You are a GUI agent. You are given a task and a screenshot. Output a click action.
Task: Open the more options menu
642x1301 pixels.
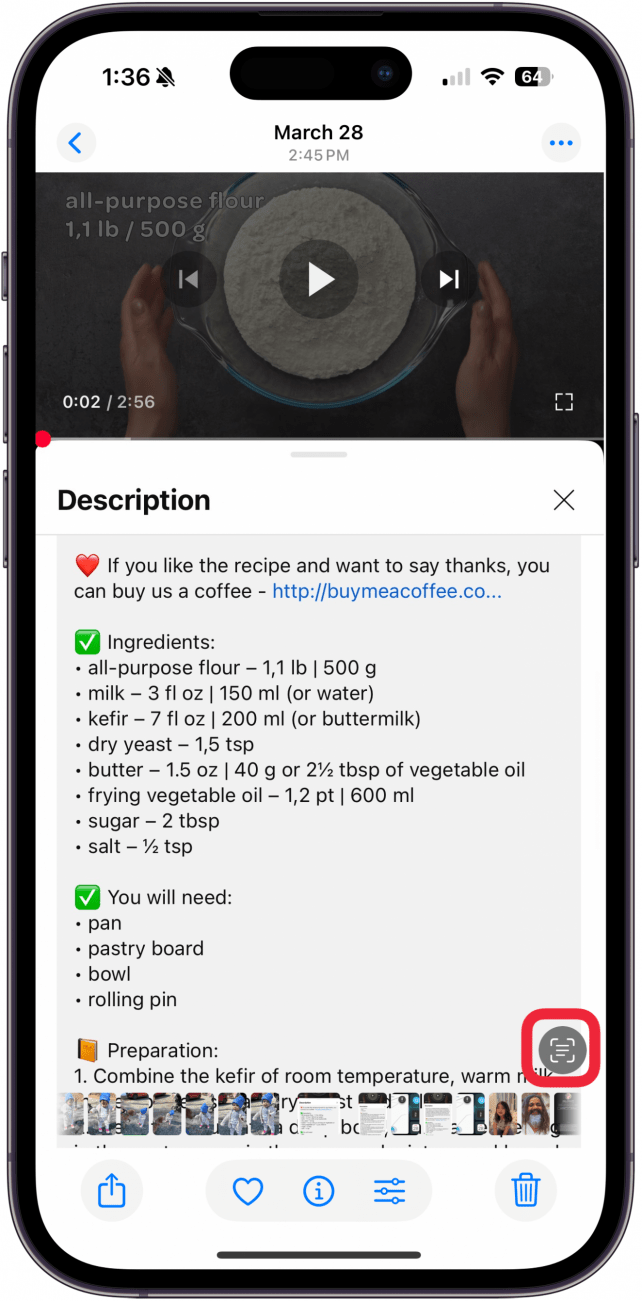point(561,143)
